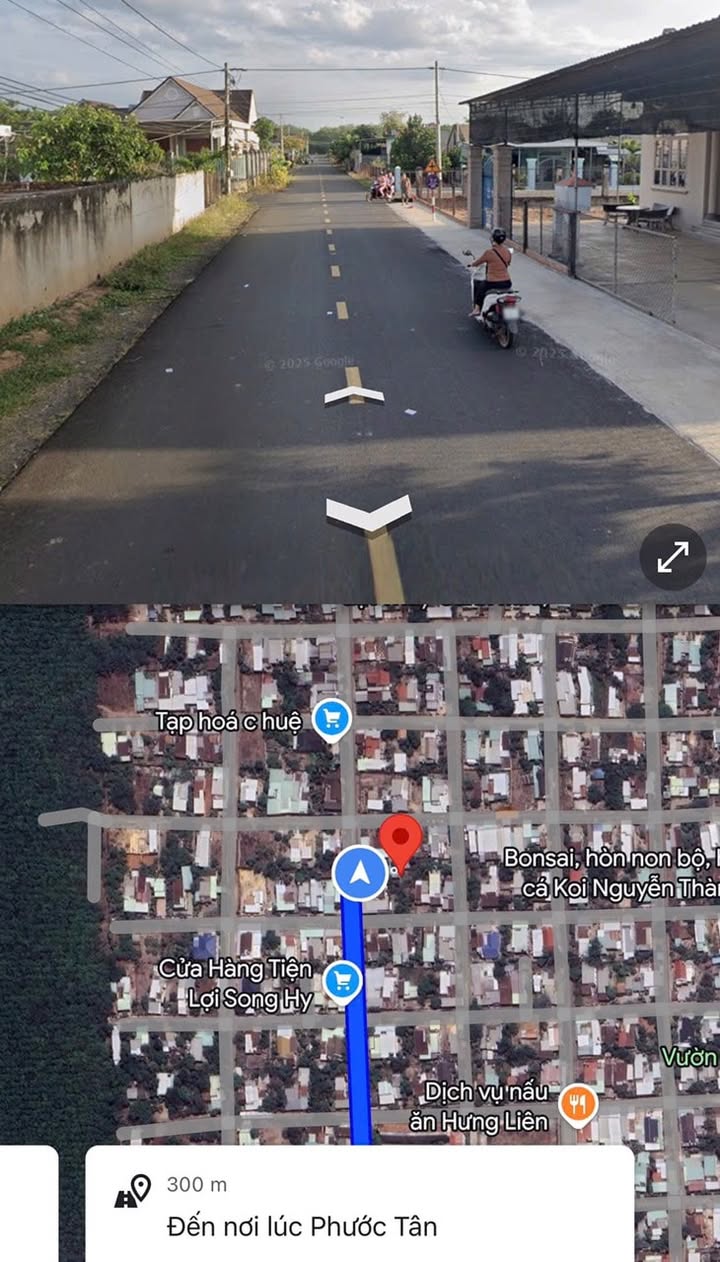
Task: Open Dịch vụ nấu ăn Hưng Liên restaurant marker
Action: 578,1104
